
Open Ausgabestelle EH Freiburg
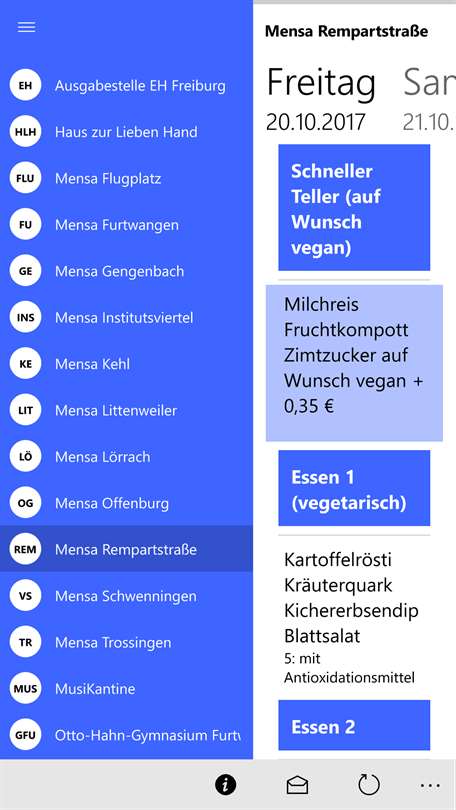[x=126, y=85]
